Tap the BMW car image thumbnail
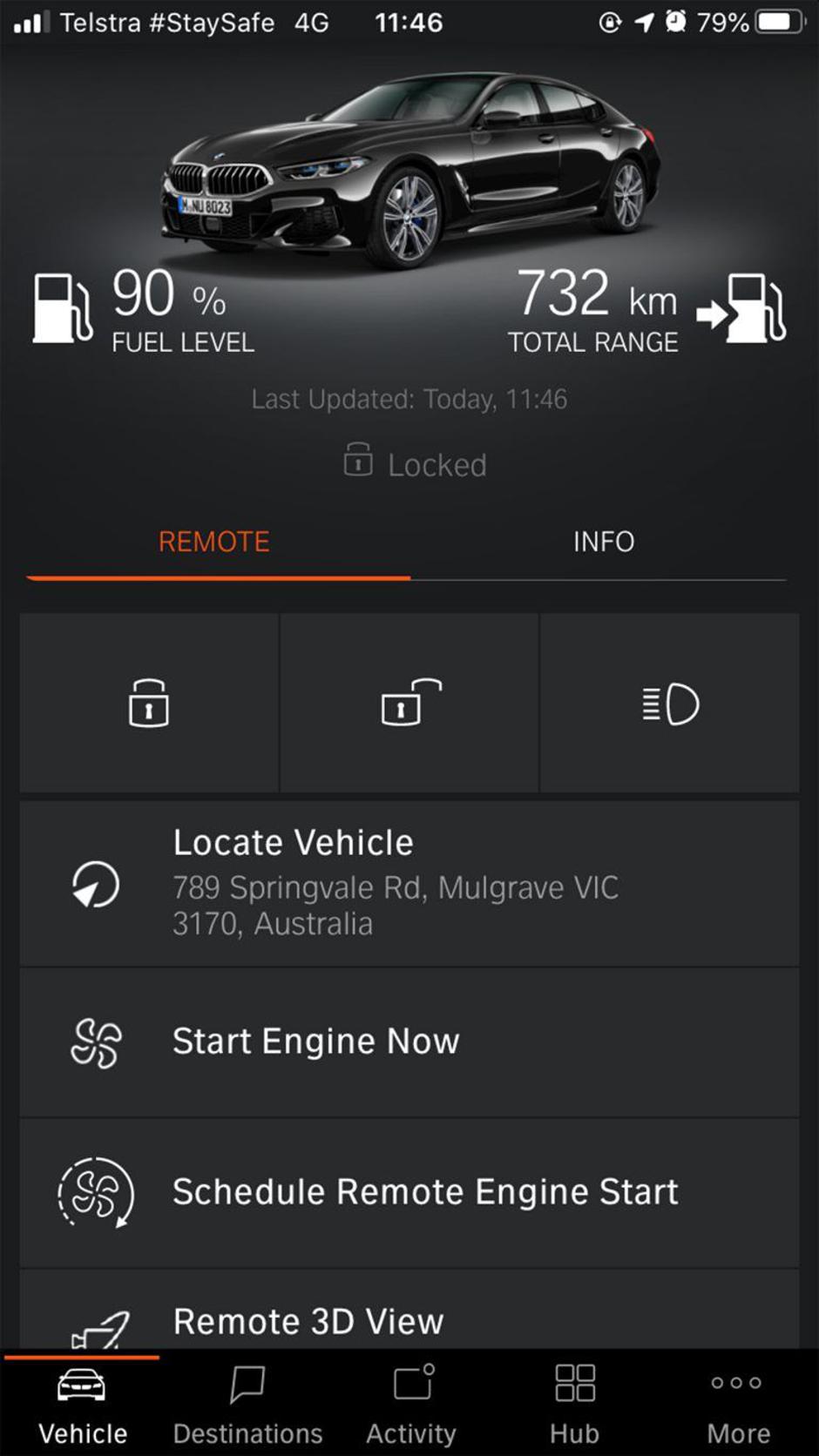 click(409, 161)
